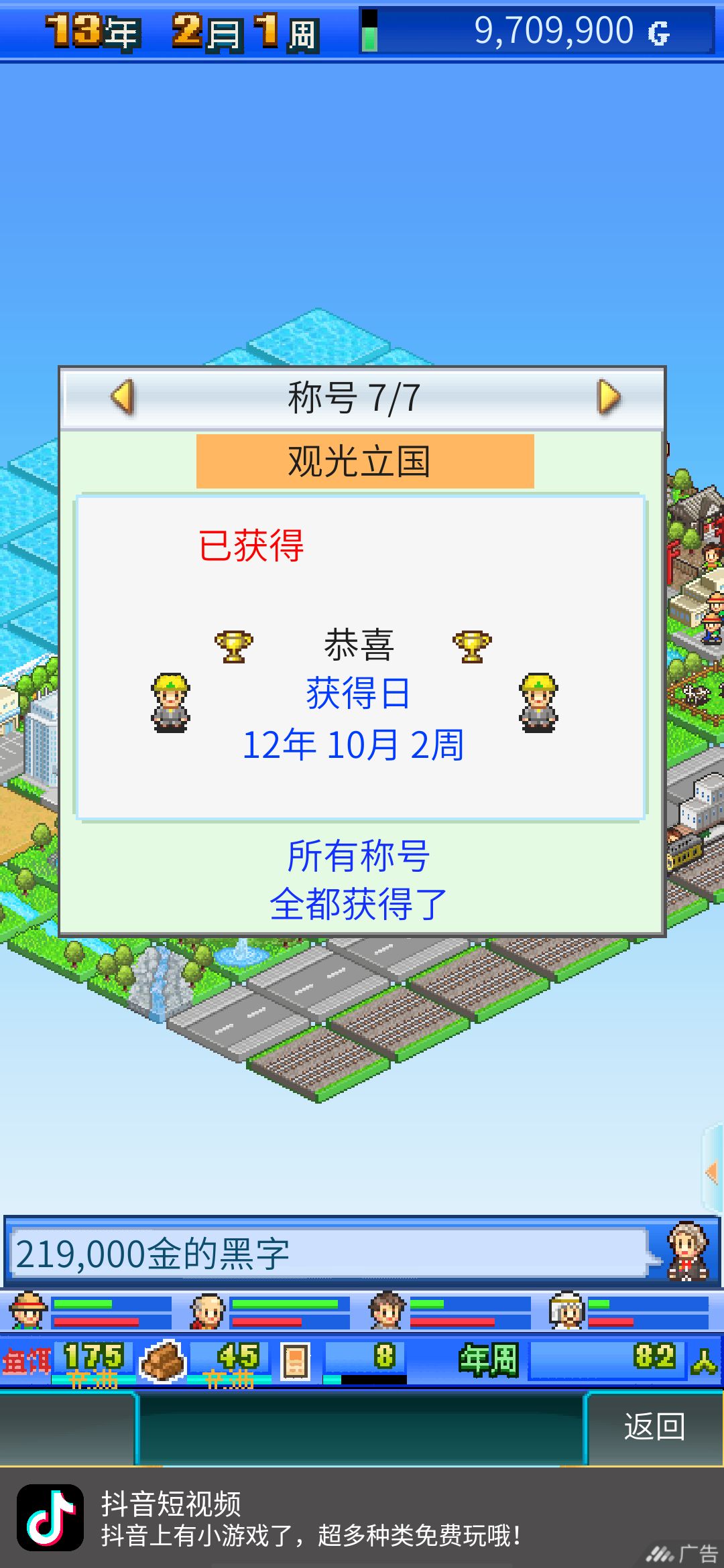
Task: Open the 抖音短视频 ad banner
Action: point(362,1518)
